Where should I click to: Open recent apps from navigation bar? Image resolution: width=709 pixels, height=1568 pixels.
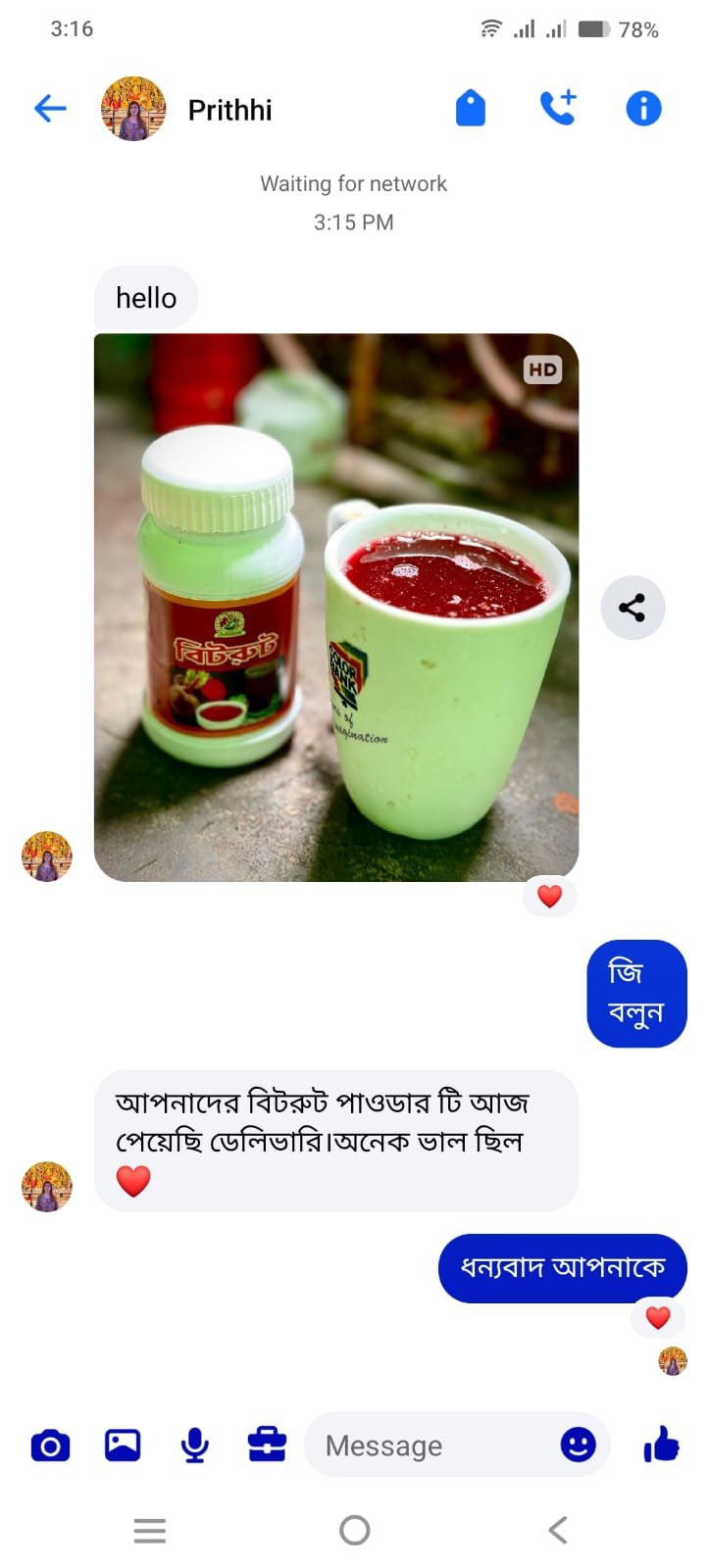coord(150,1530)
